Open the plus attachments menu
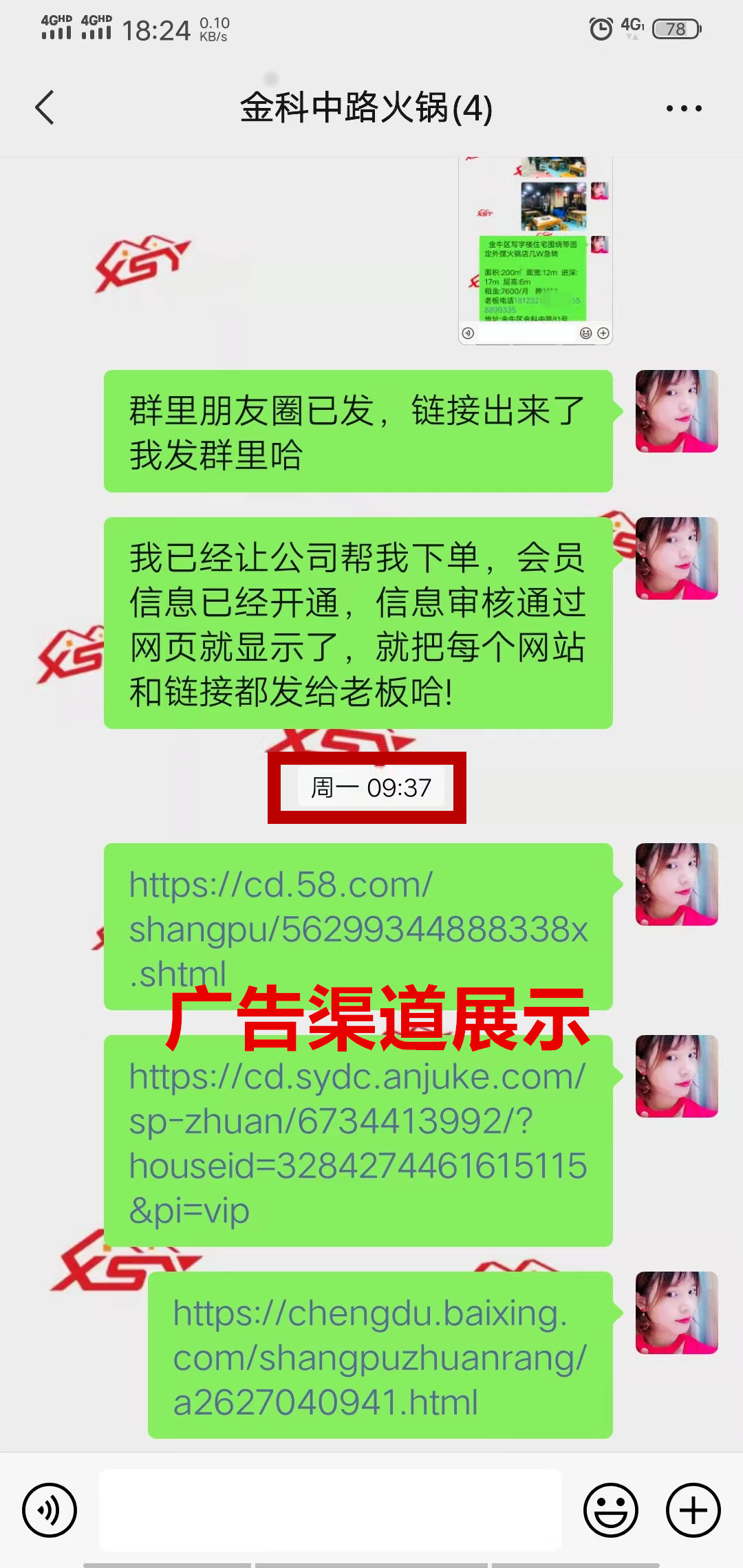This screenshot has height=1568, width=743. pos(693,1510)
